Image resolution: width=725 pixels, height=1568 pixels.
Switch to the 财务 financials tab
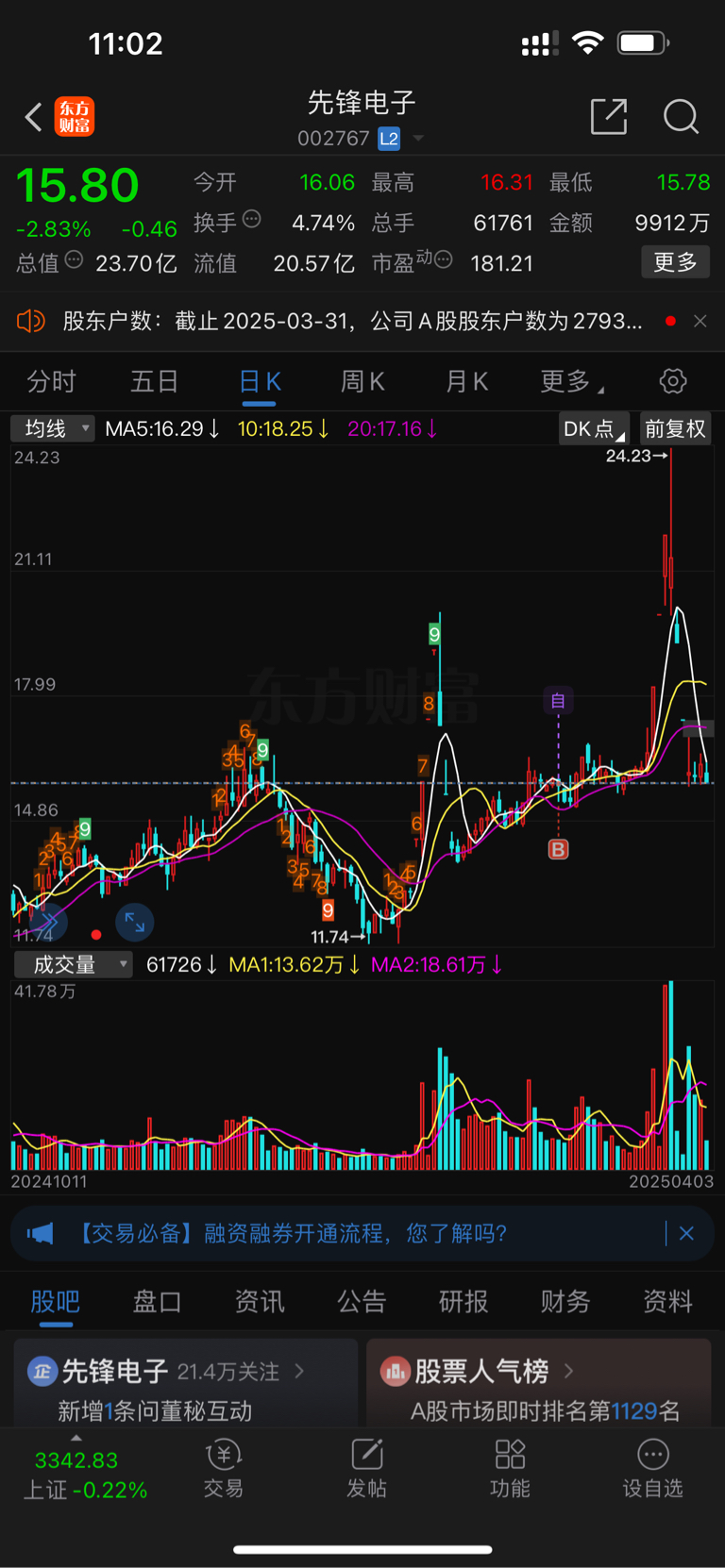(x=565, y=1301)
